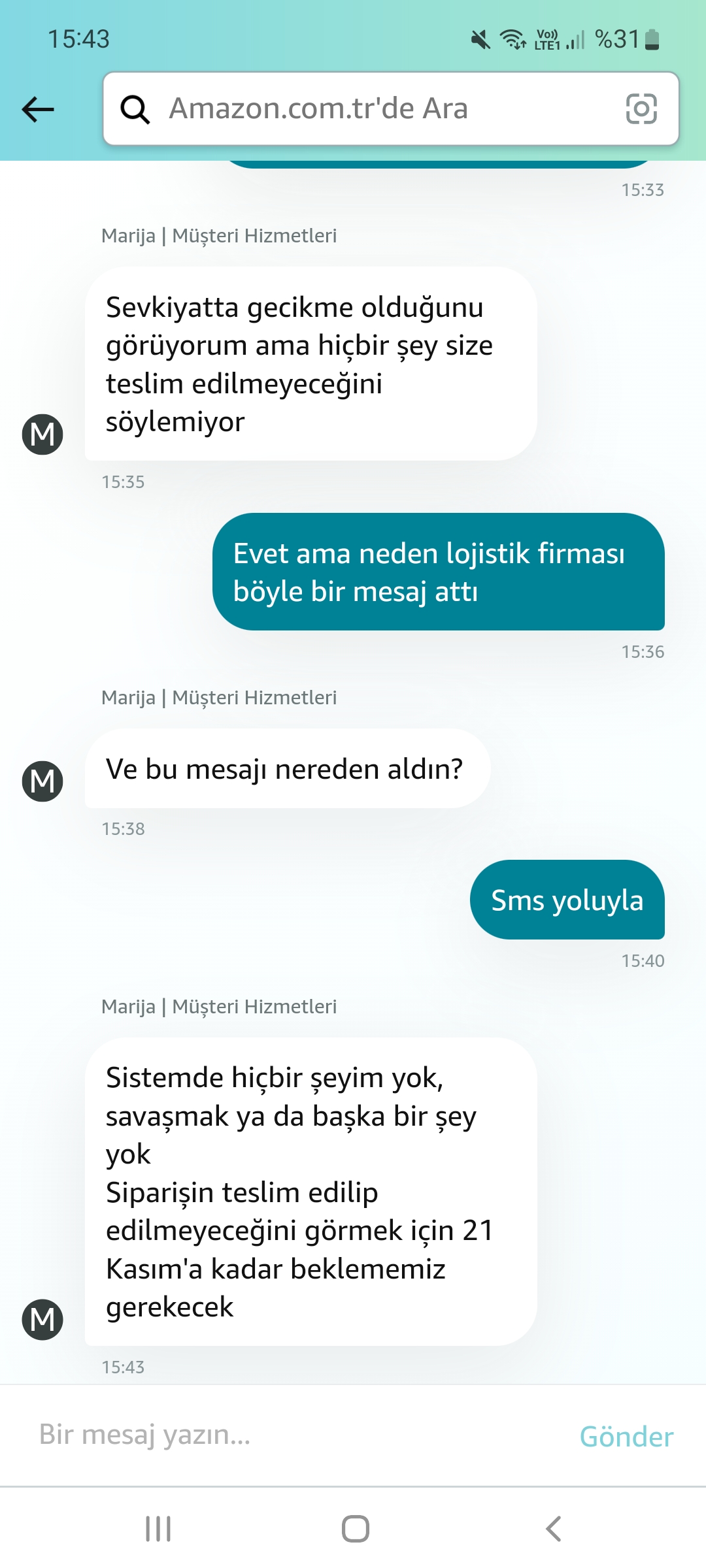This screenshot has width=706, height=1568.
Task: Go back using the top-left arrow
Action: point(38,109)
